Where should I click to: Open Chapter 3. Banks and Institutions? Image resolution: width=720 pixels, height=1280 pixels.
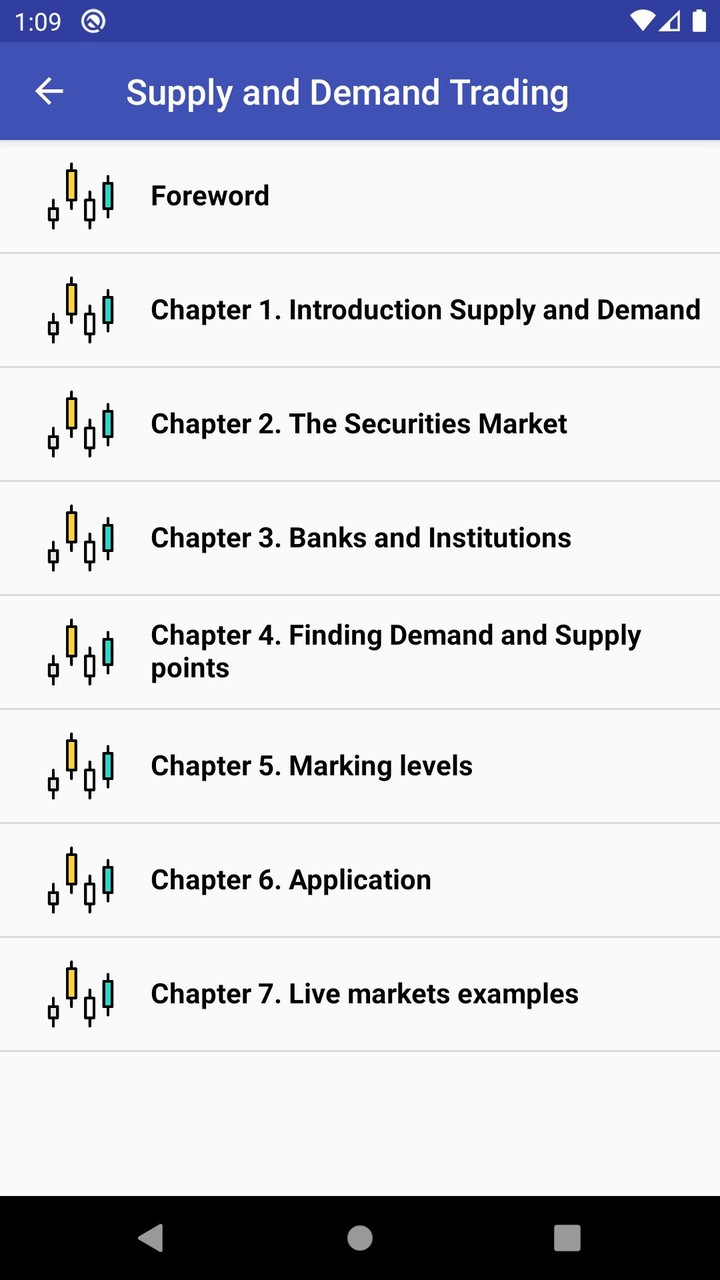click(360, 537)
